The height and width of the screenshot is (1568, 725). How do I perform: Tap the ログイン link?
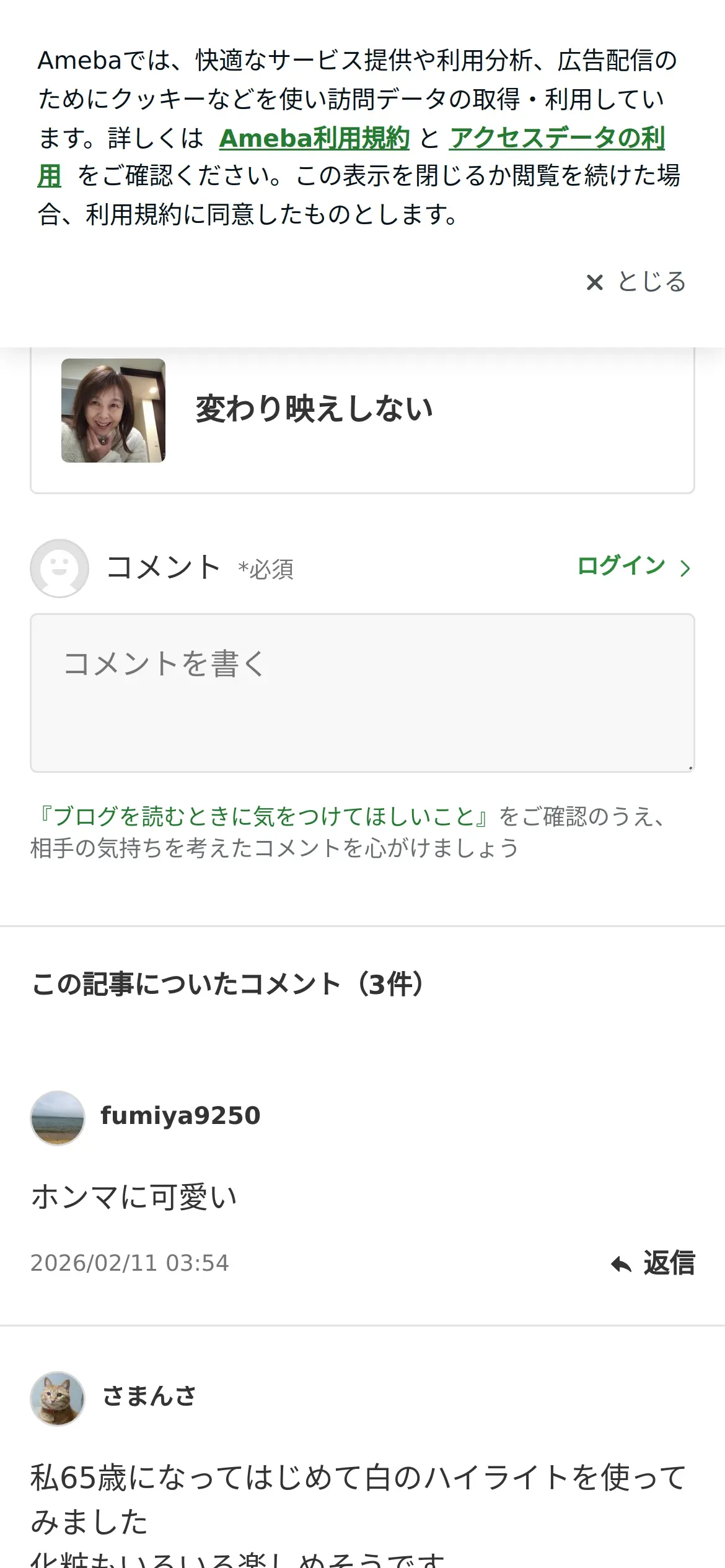(633, 566)
